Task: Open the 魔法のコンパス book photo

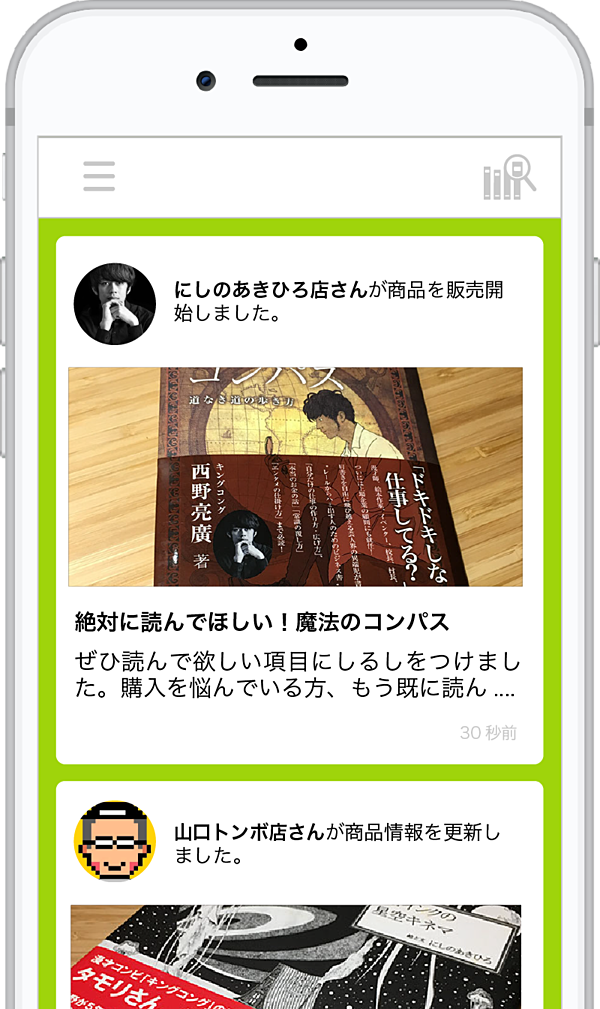Action: click(x=295, y=476)
